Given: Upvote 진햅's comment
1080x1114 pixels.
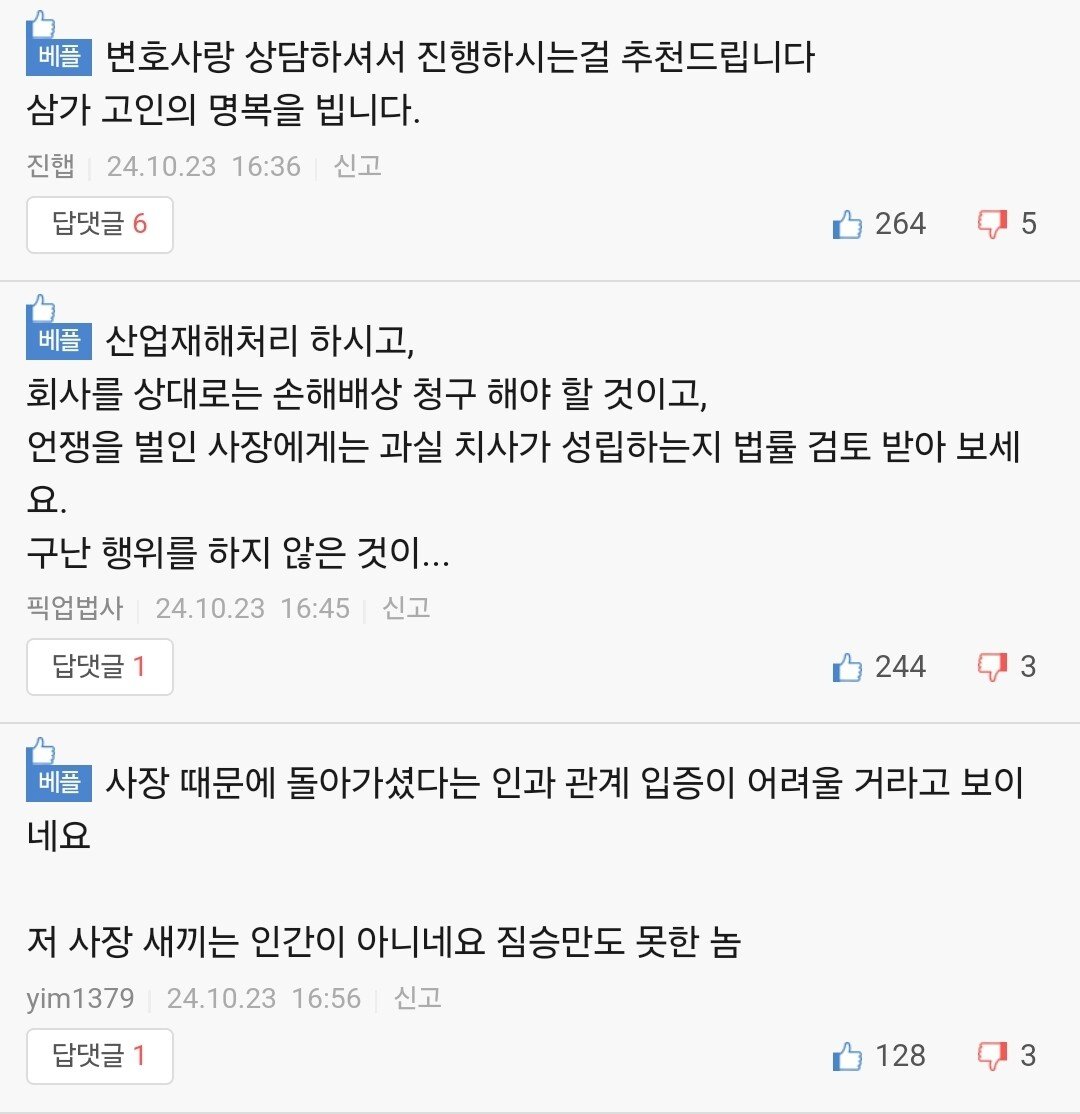Looking at the screenshot, I should (x=847, y=224).
